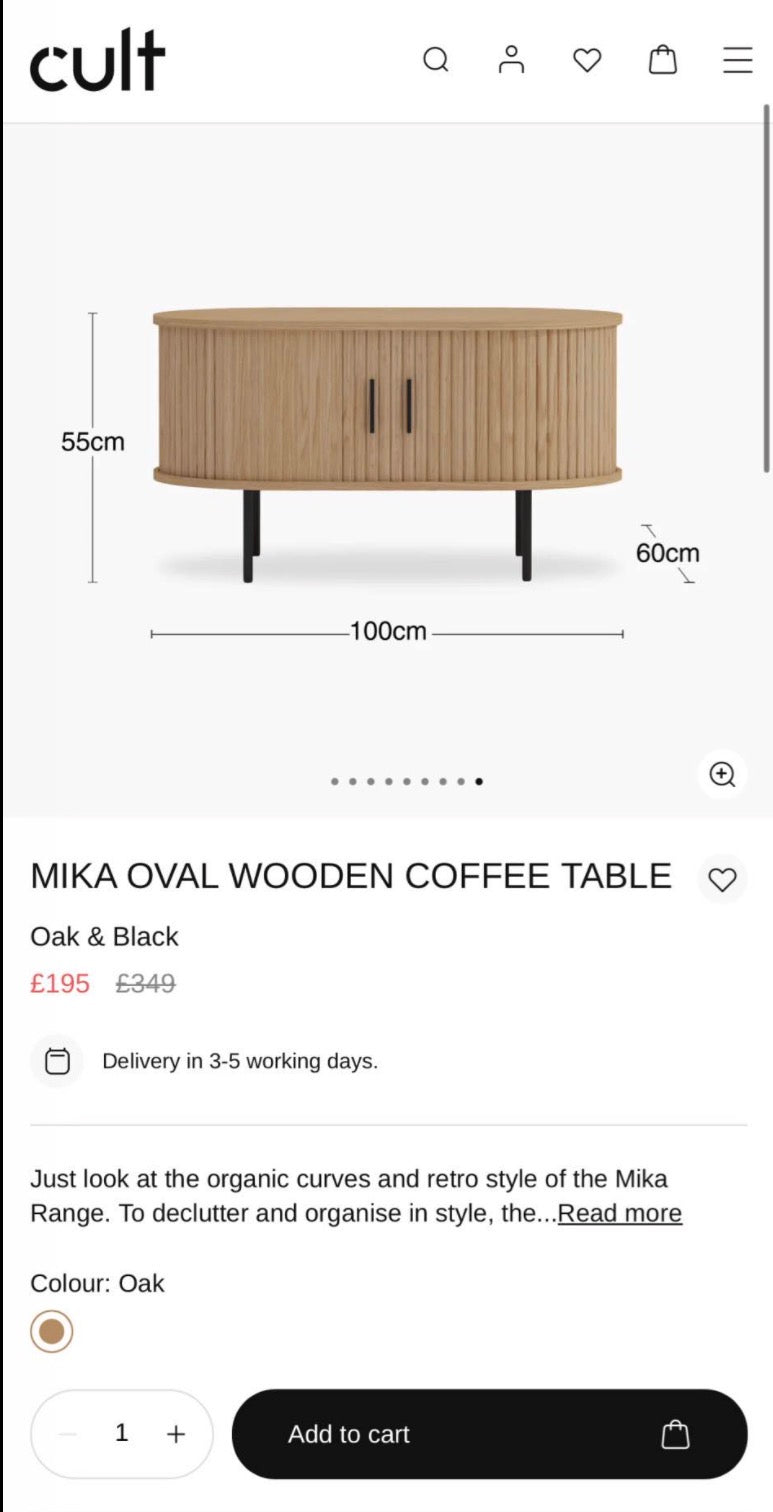Click the bag icon inside Add to cart
Screen dimensions: 773x1512
pos(676,1434)
